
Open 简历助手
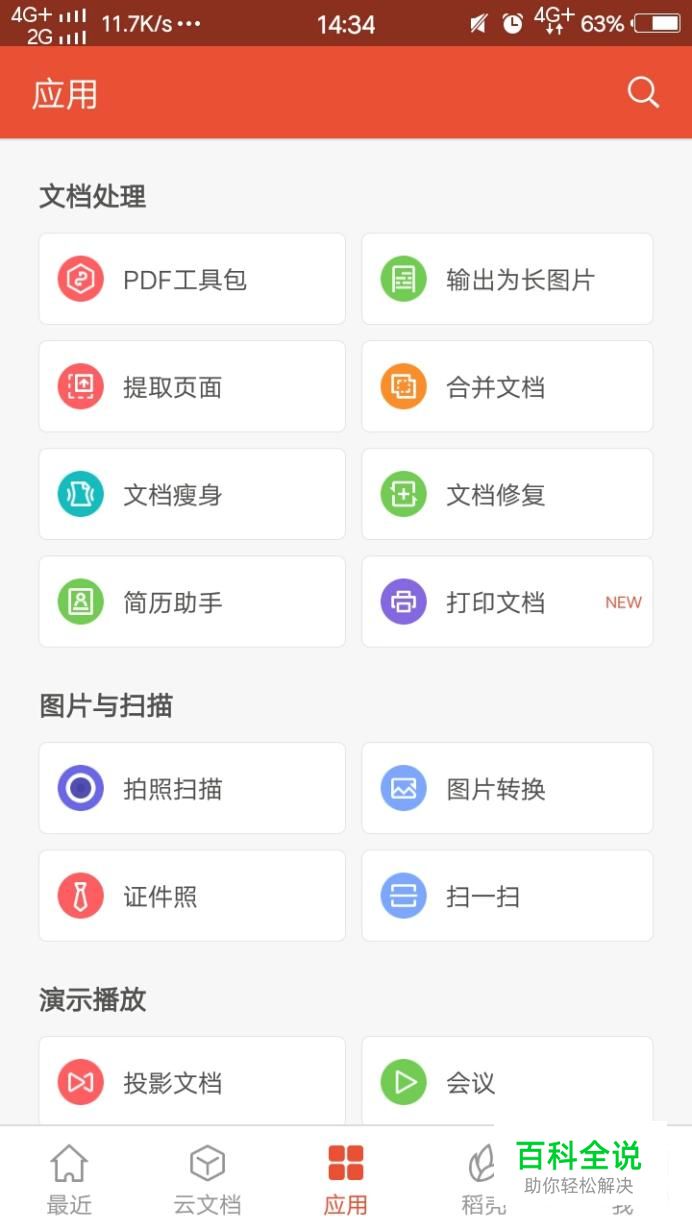point(192,602)
